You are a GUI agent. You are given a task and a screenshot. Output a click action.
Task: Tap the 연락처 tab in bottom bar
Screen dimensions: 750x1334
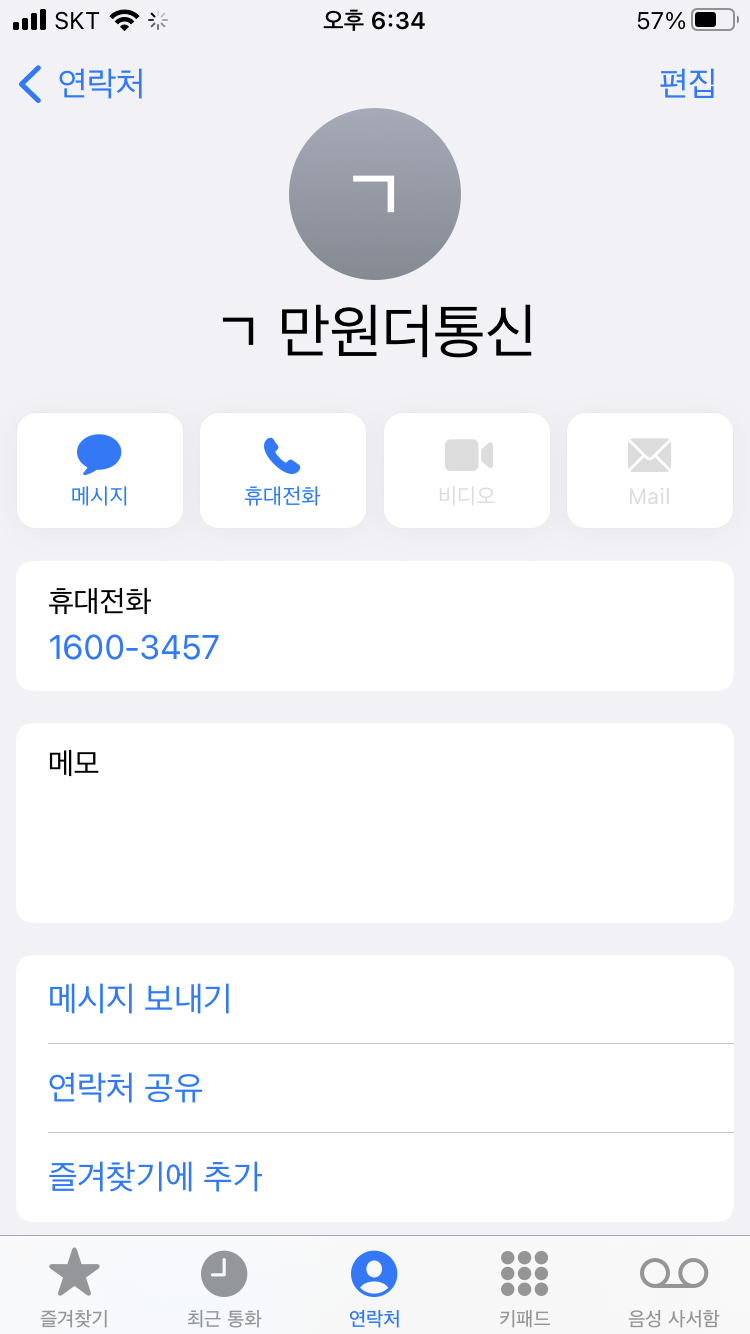pyautogui.click(x=374, y=1287)
